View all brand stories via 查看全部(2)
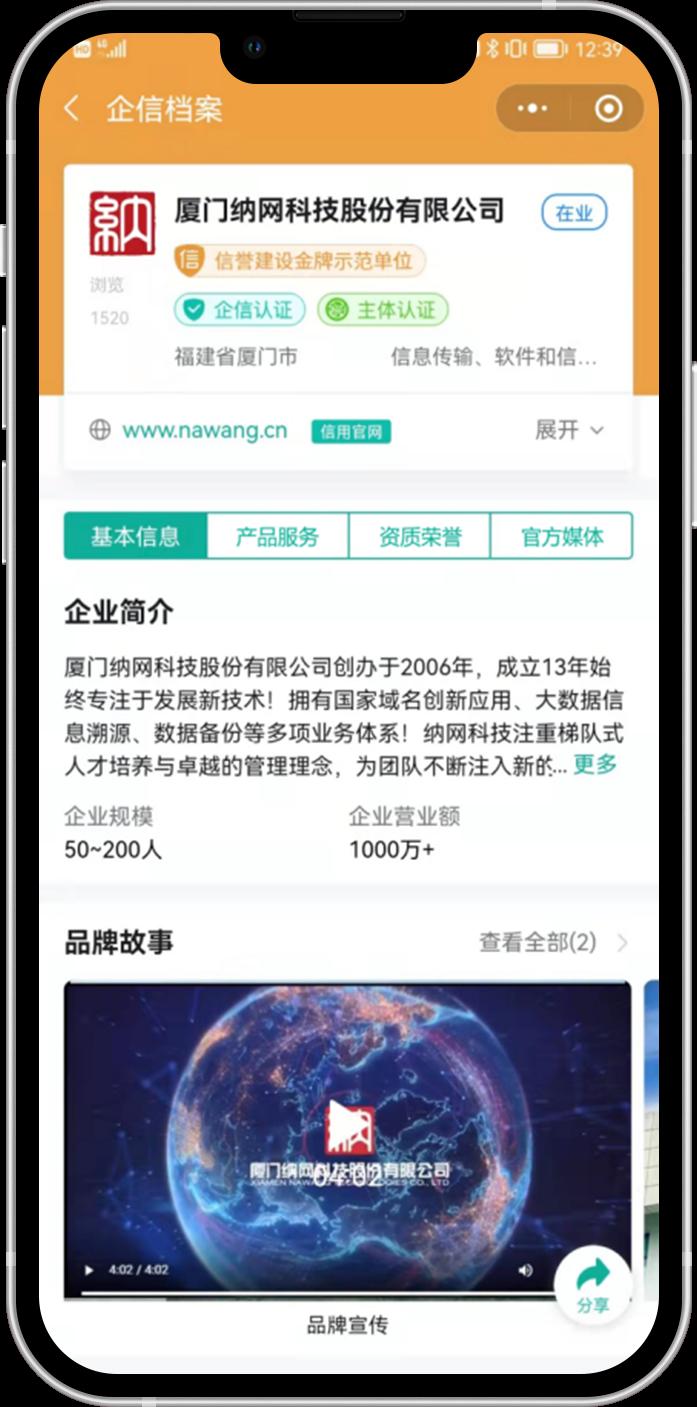 pyautogui.click(x=552, y=942)
